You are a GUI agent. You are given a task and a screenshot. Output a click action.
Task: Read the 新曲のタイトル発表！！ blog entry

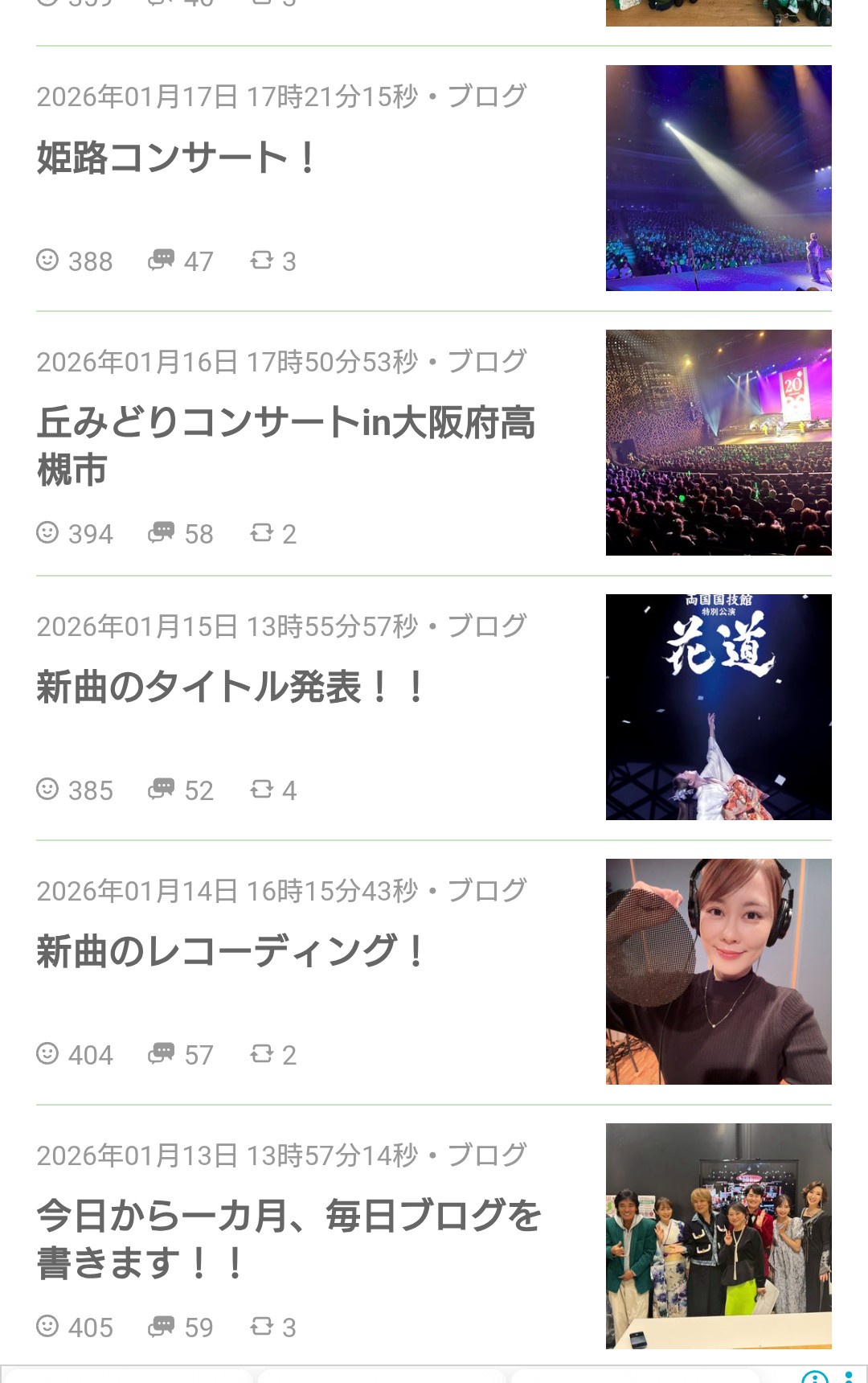(x=230, y=687)
